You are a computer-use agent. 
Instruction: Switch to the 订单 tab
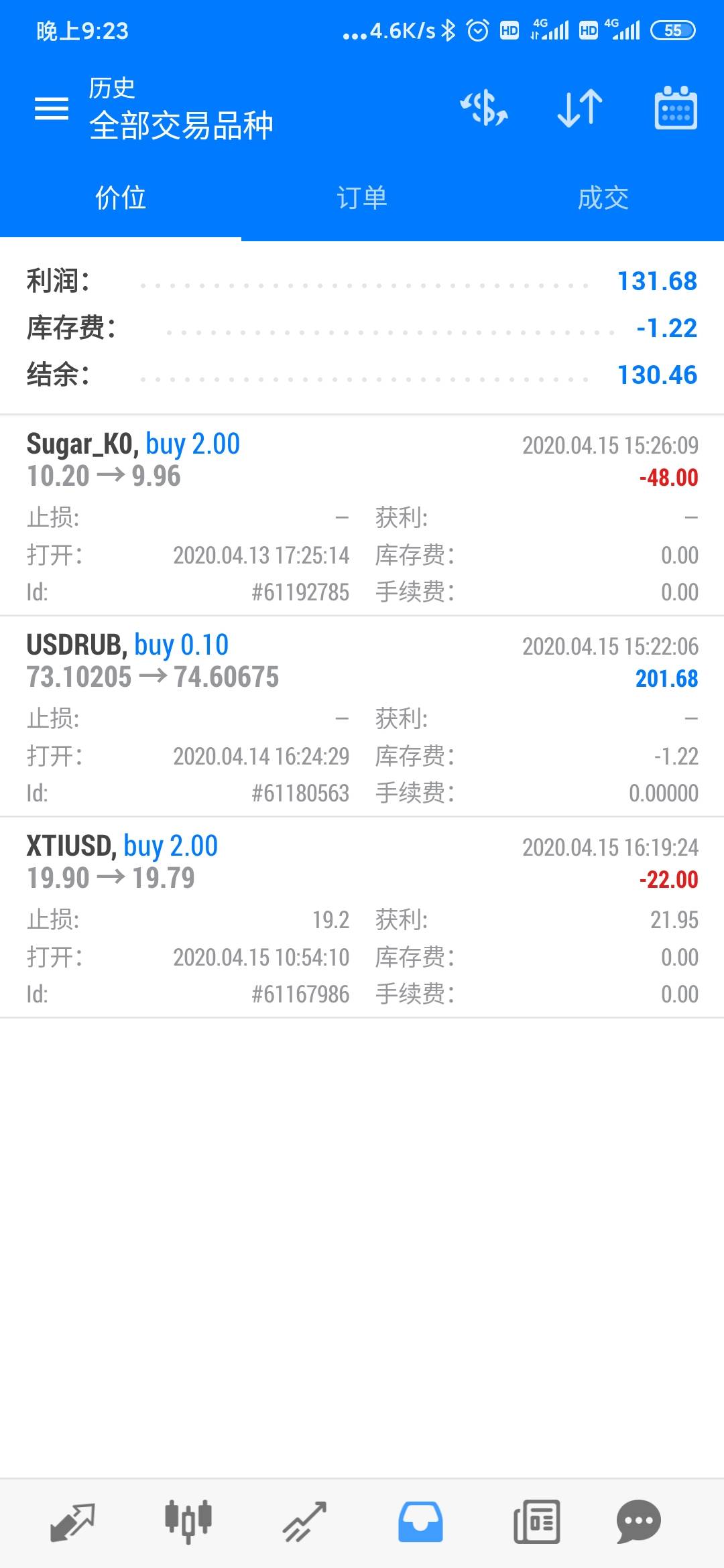pyautogui.click(x=362, y=198)
